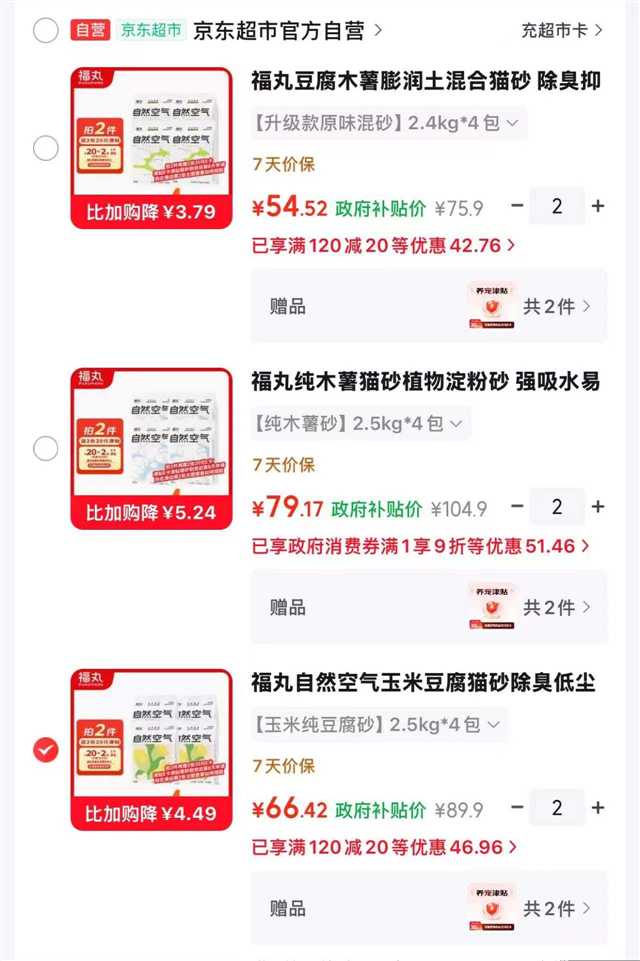Increase quantity of the ¥66.42 cat litter
The image size is (640, 961).
(598, 808)
